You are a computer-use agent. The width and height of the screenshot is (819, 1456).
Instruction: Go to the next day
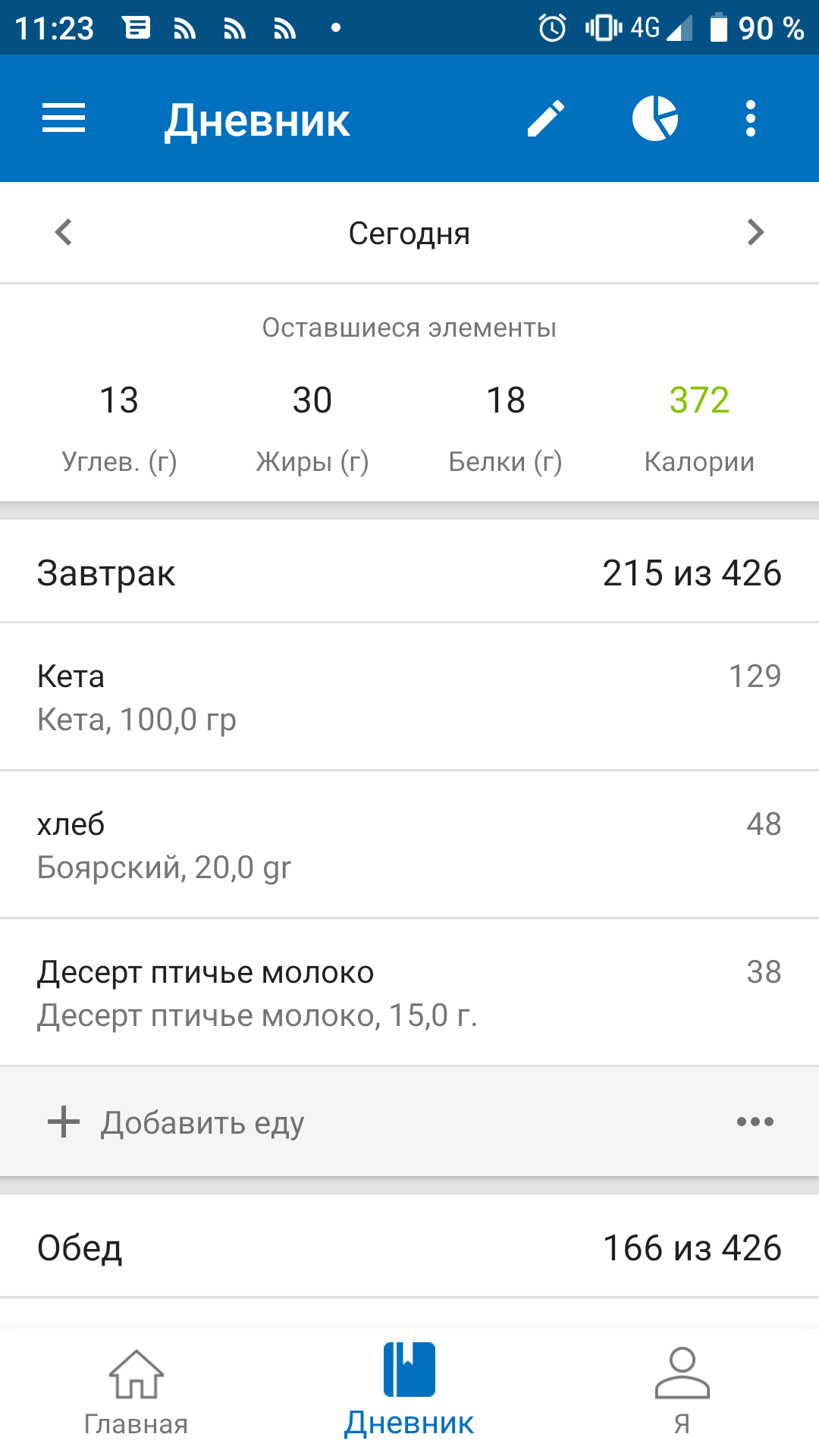point(755,232)
